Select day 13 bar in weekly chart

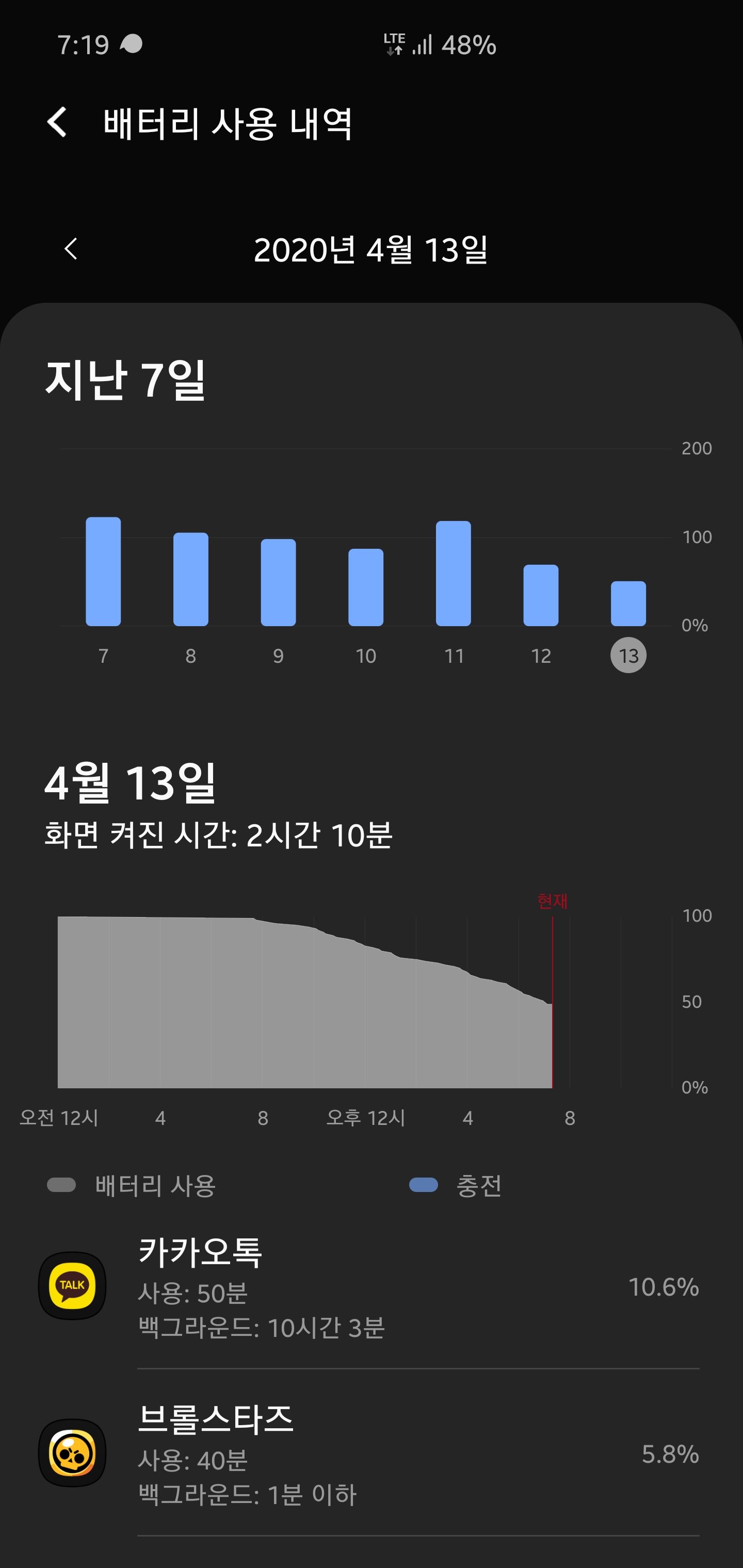coord(628,603)
